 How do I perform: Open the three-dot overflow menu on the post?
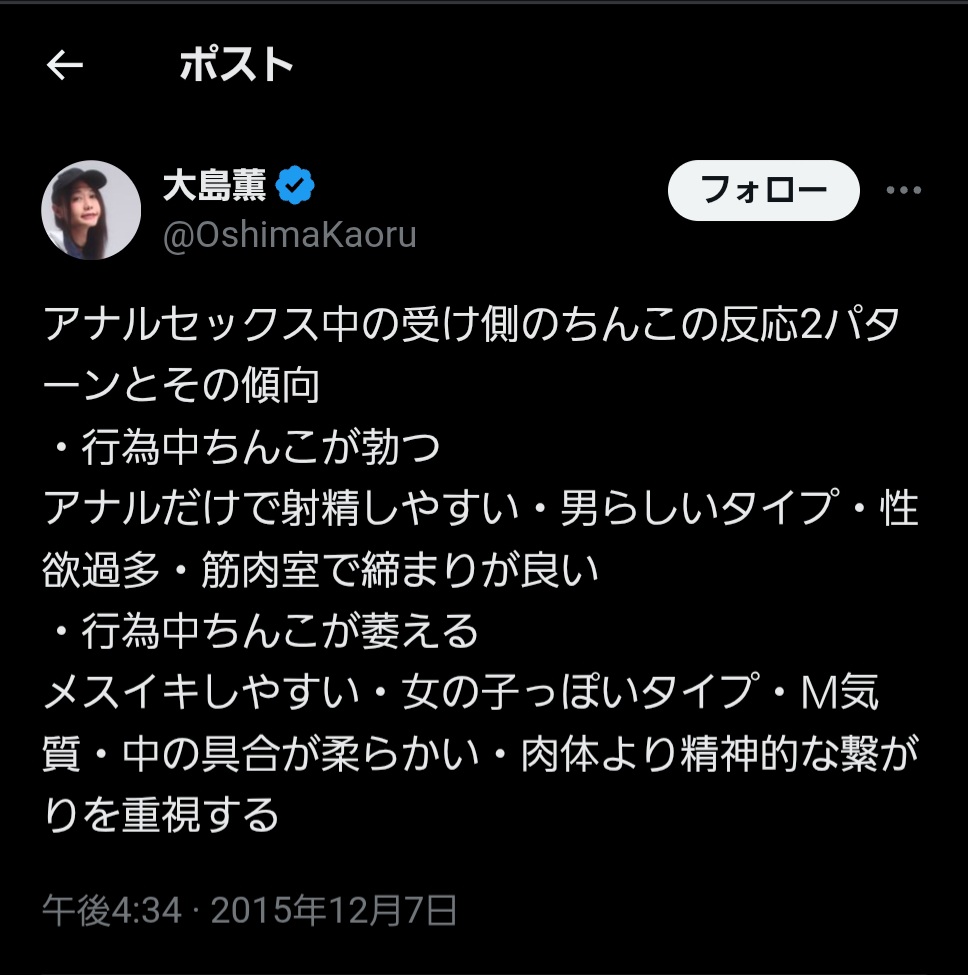click(904, 190)
